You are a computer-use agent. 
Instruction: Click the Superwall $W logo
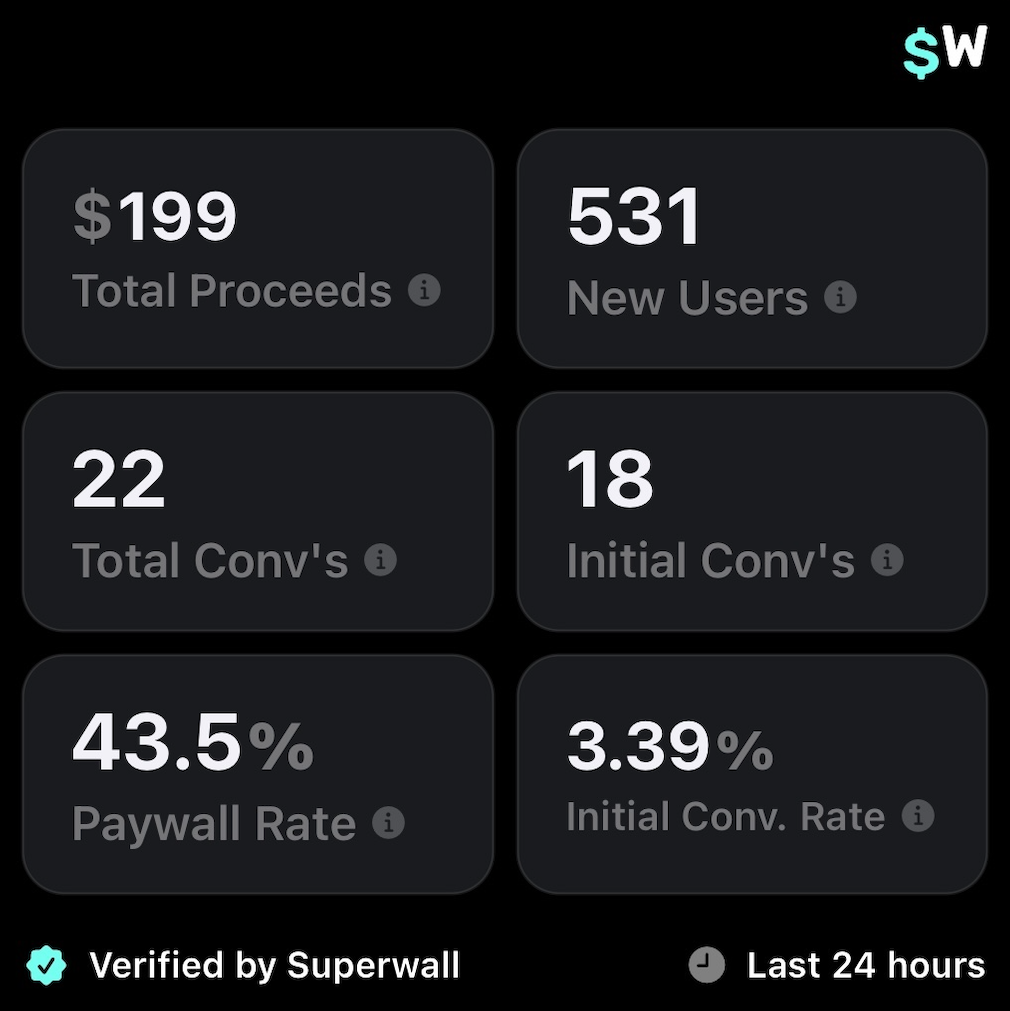pyautogui.click(x=946, y=49)
